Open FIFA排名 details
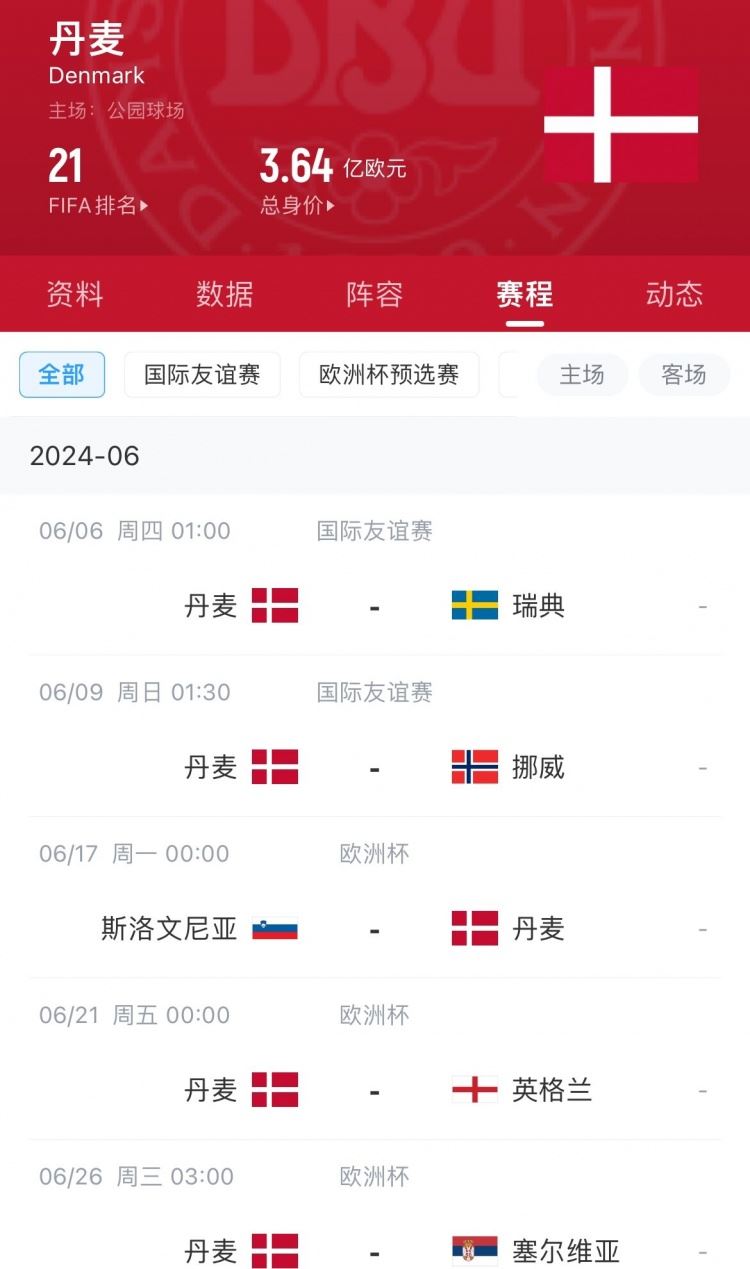Screen dimensions: 750x1269 98,206
